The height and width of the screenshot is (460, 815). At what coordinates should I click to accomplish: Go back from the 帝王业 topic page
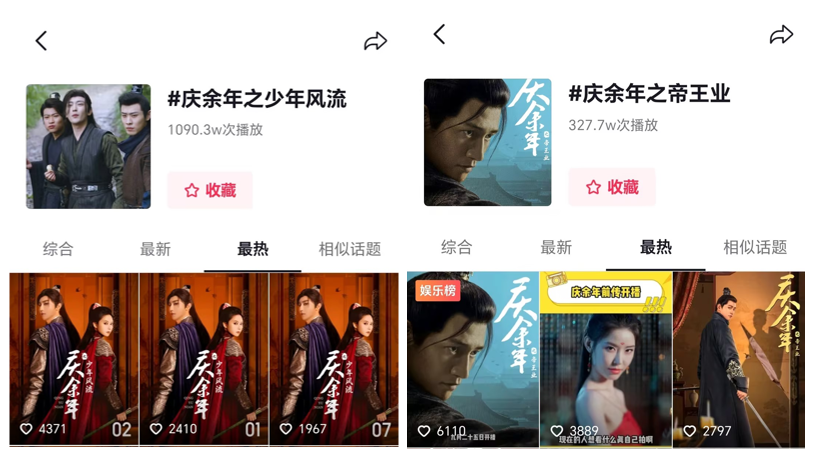click(x=439, y=35)
